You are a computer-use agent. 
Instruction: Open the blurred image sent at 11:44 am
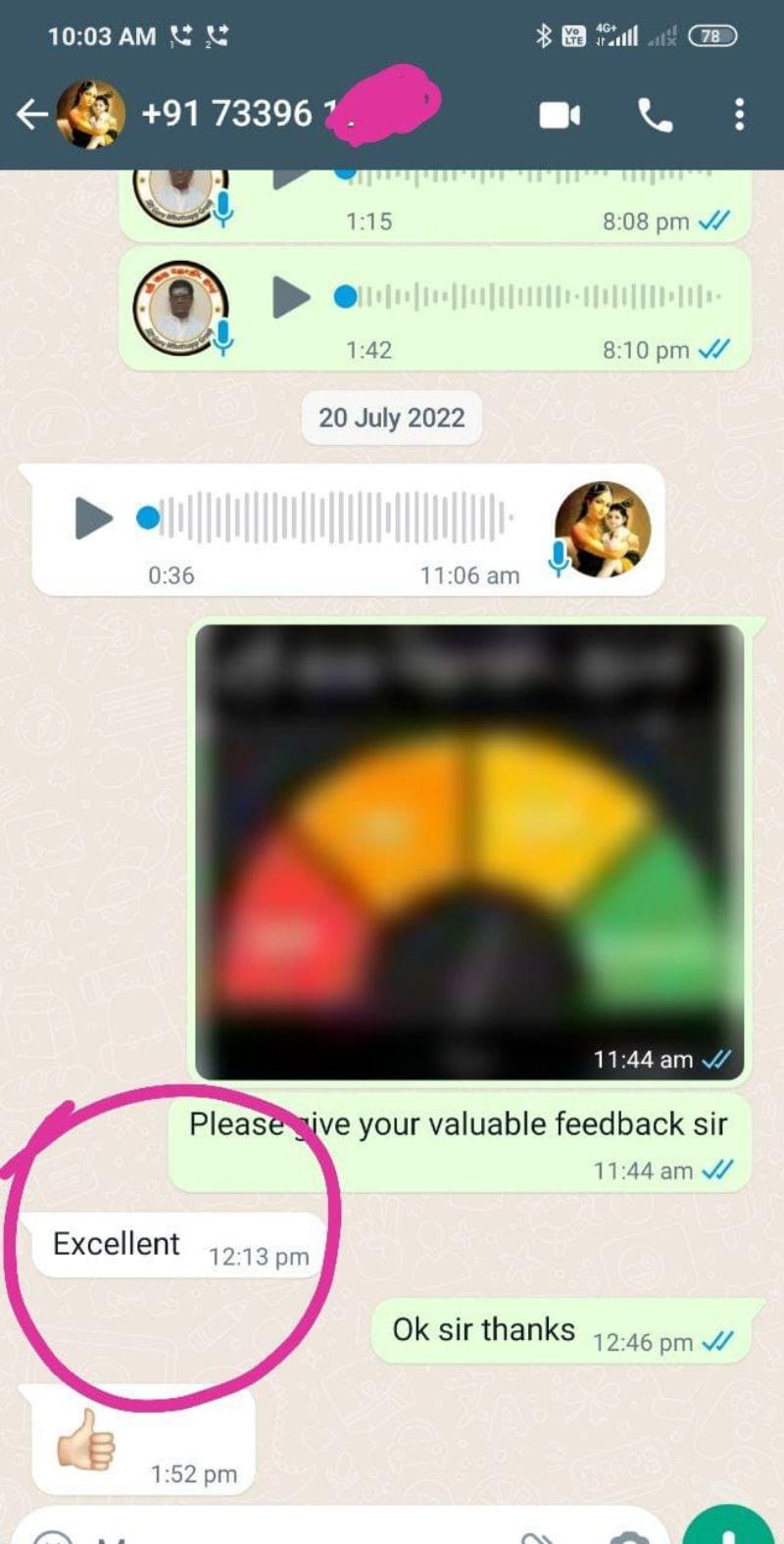(x=469, y=851)
